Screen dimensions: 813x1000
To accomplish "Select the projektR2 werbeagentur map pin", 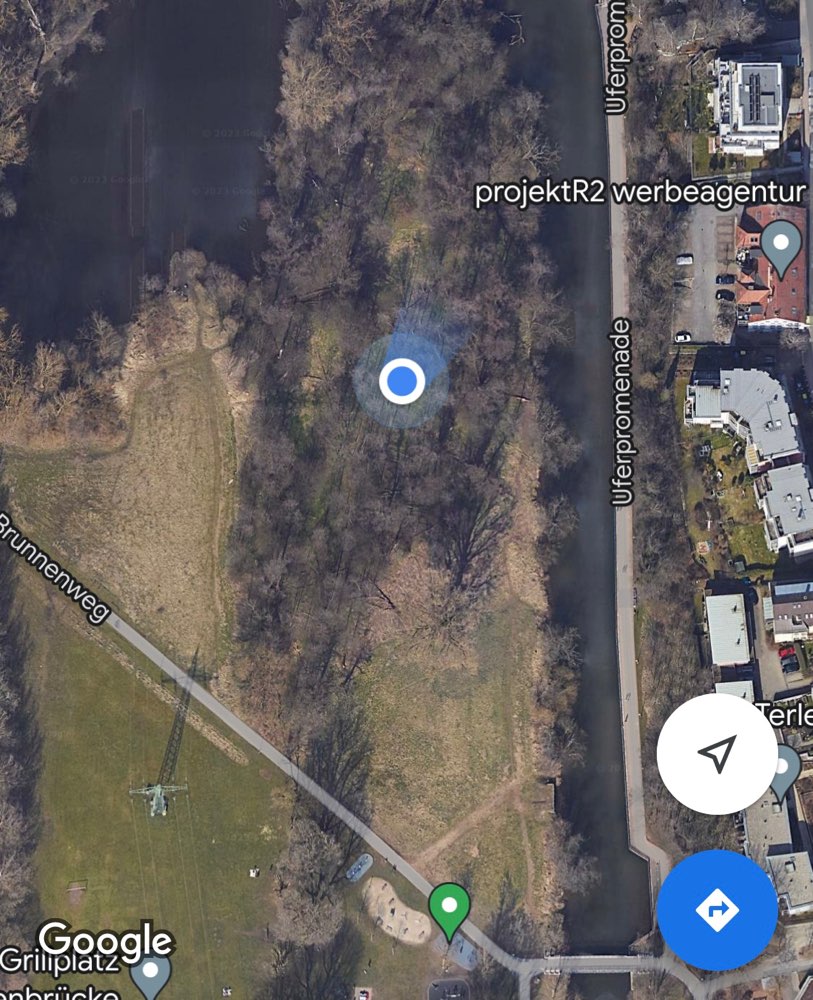I will 781,243.
